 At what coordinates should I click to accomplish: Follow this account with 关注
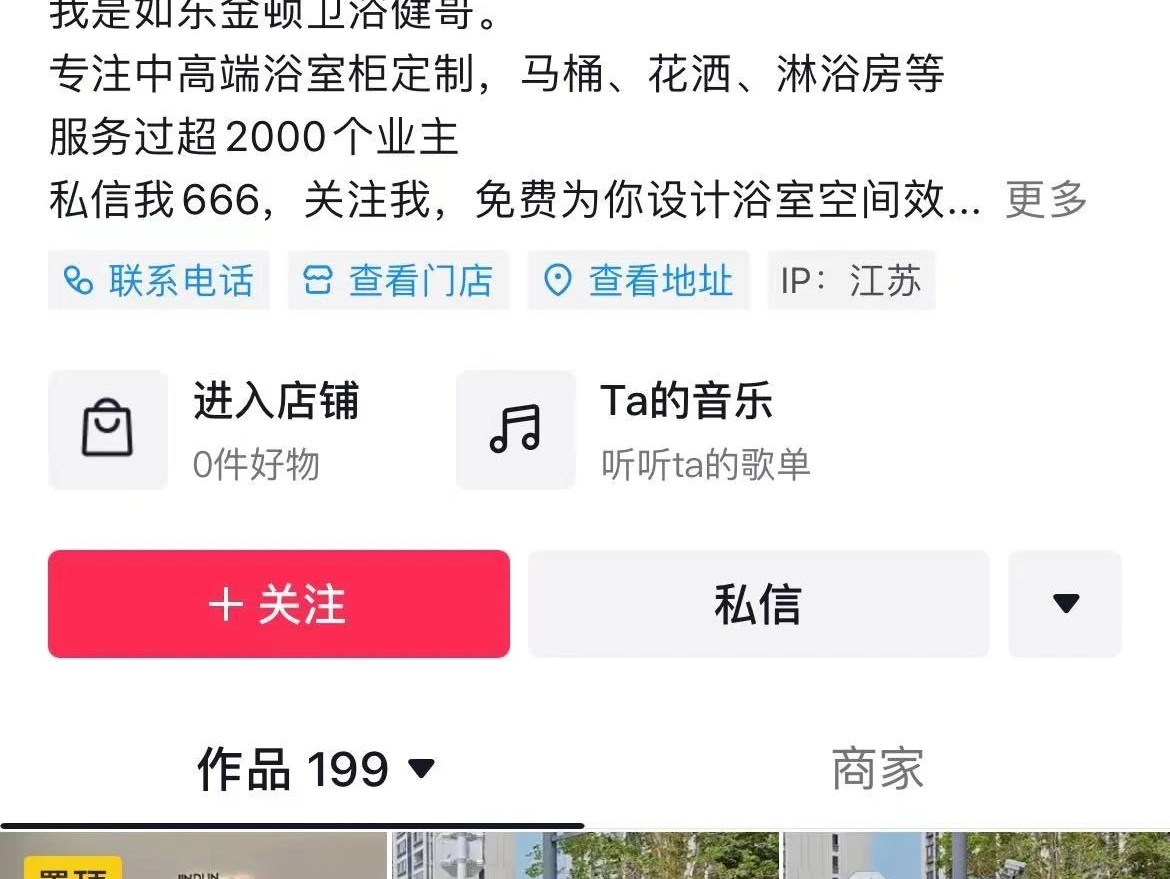point(278,604)
